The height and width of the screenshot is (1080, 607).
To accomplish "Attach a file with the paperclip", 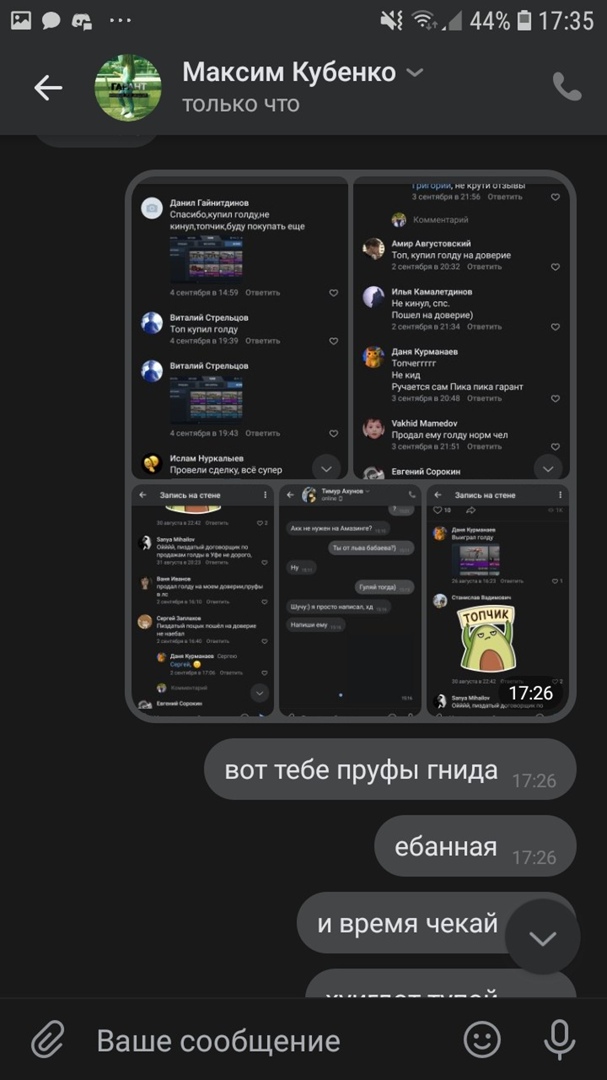I will pyautogui.click(x=47, y=1040).
